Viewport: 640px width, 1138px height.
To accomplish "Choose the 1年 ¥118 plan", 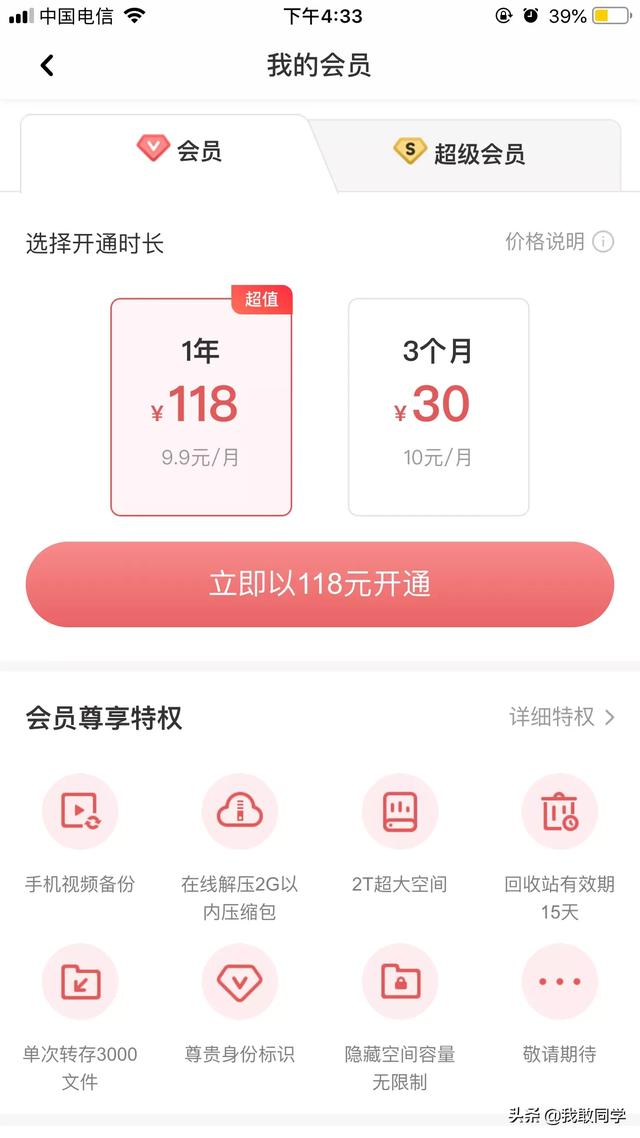I will pos(201,407).
